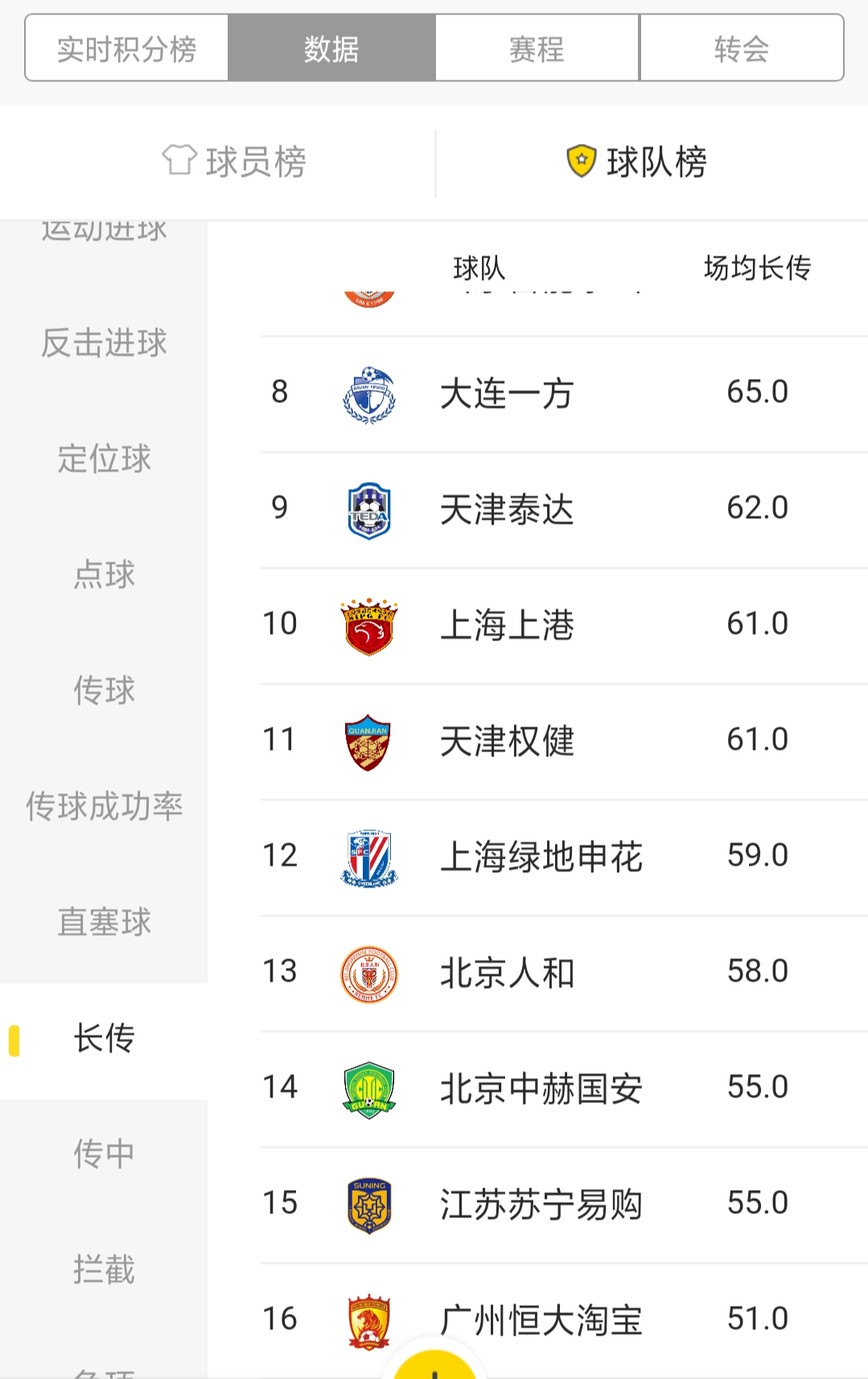
Task: Click the 天津权健 club crest
Action: coord(368,739)
